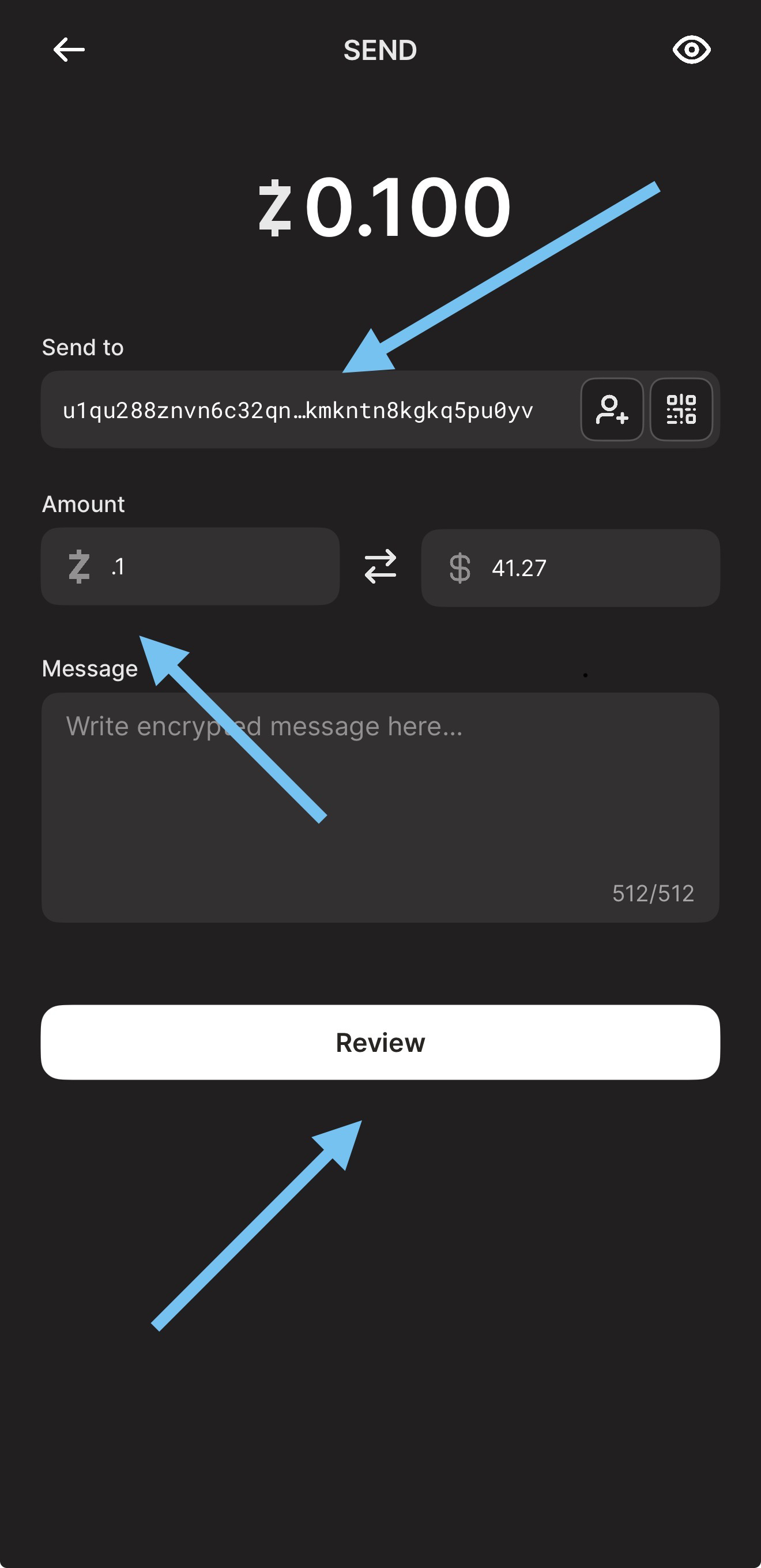Toggle balance visibility with eye icon
Screen dimensions: 761x1568
tap(691, 50)
